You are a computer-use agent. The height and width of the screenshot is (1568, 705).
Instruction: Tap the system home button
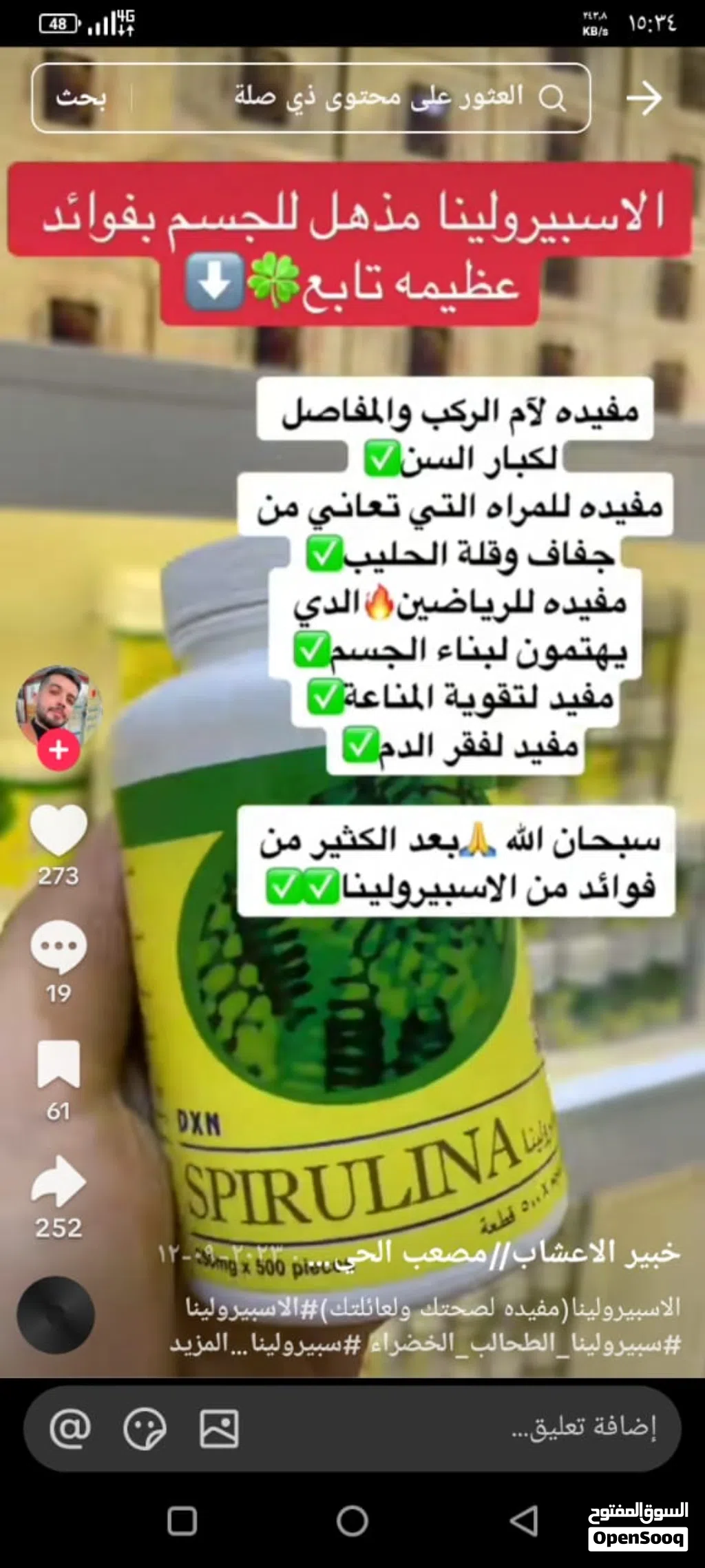coord(352,1520)
